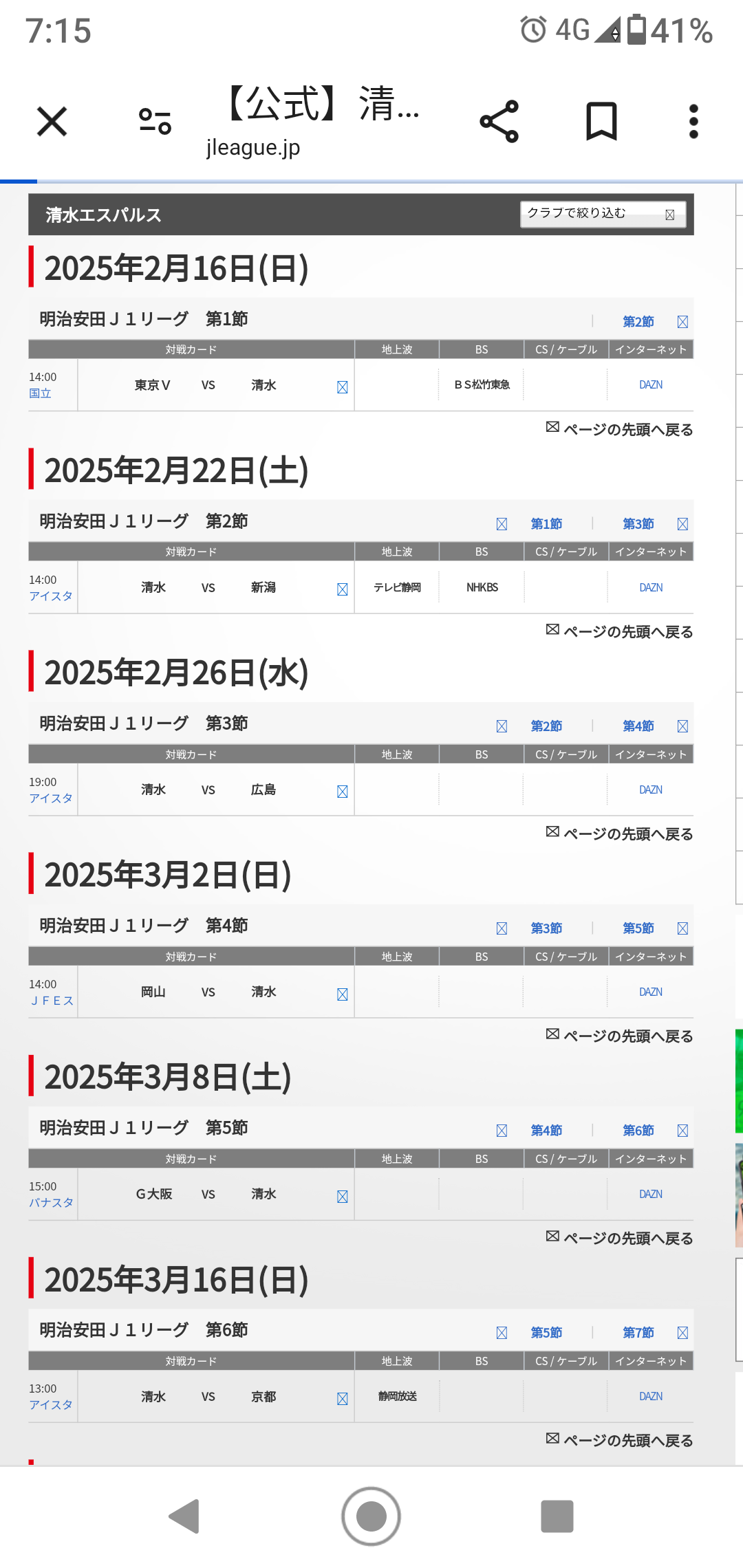Open the site settings icon

(x=155, y=122)
